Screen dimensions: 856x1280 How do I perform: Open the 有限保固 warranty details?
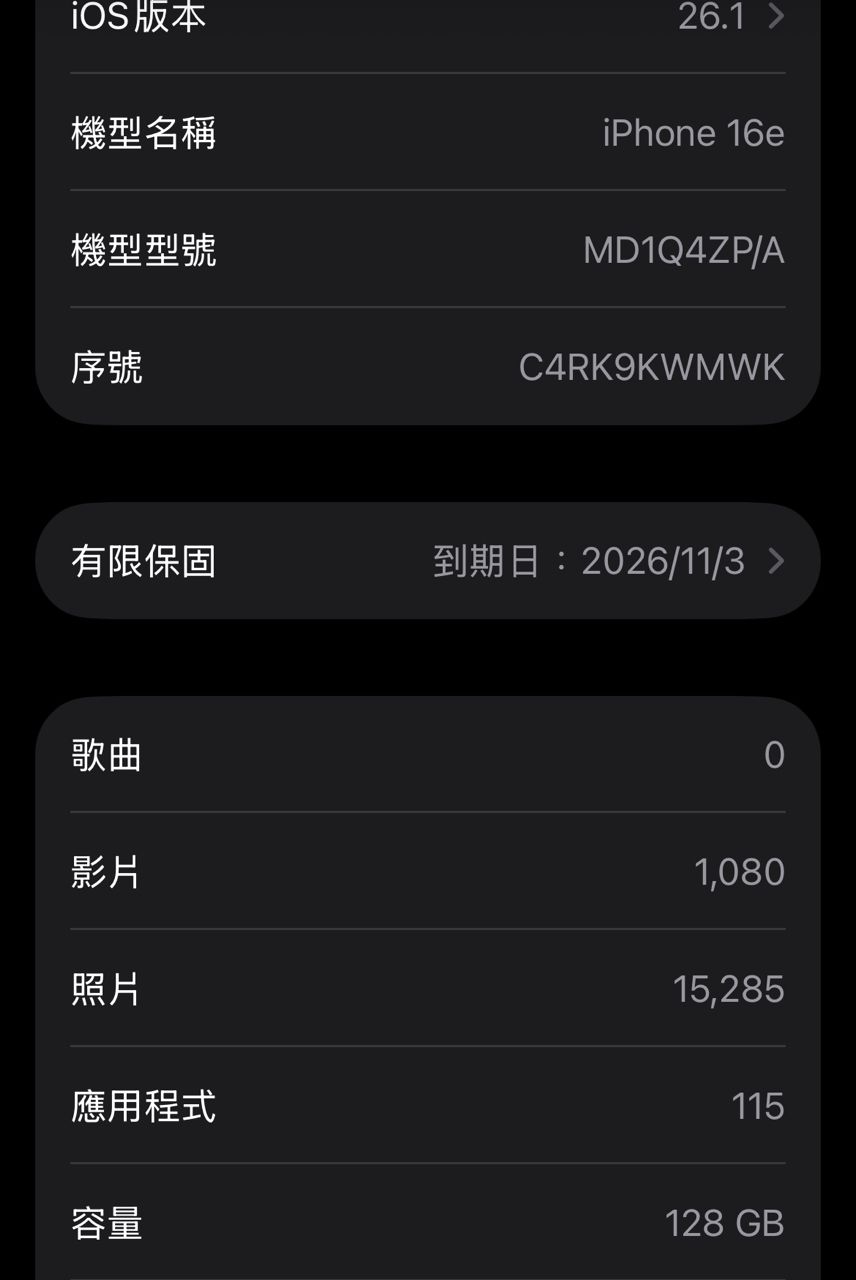tap(428, 561)
